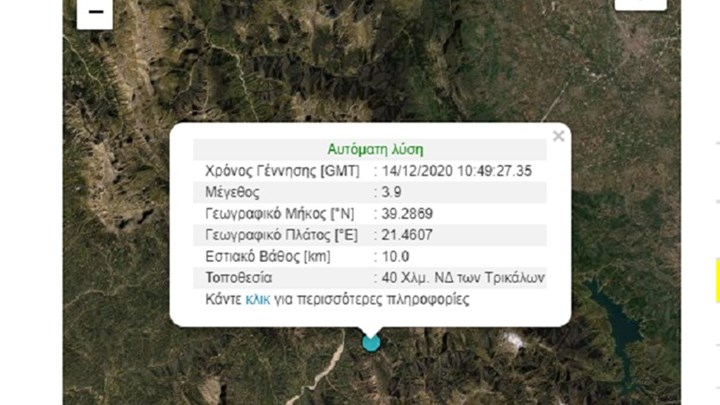Screen dimensions: 720x405
Task: Close the earthquake info popup
Action: click(558, 136)
